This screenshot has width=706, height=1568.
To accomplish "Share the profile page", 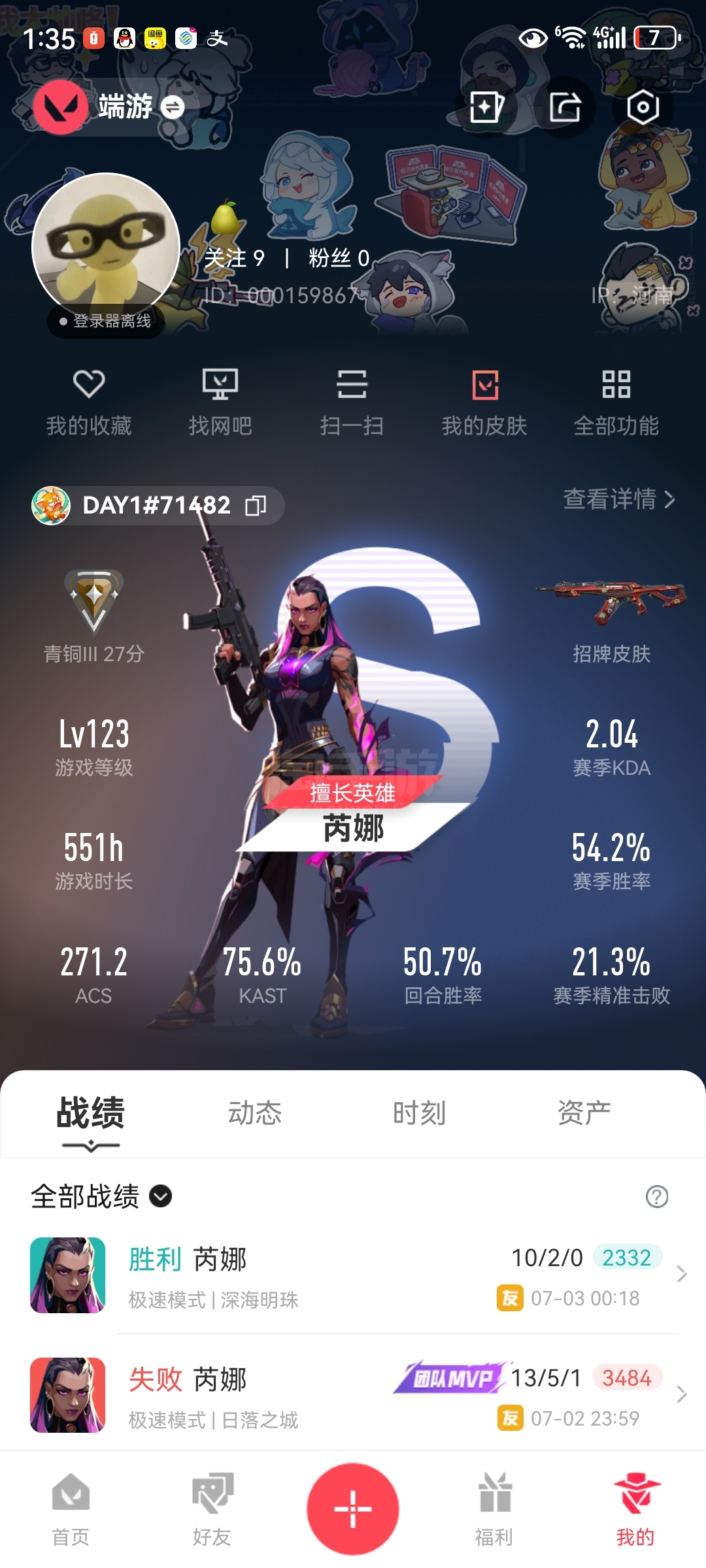I will pos(565,107).
